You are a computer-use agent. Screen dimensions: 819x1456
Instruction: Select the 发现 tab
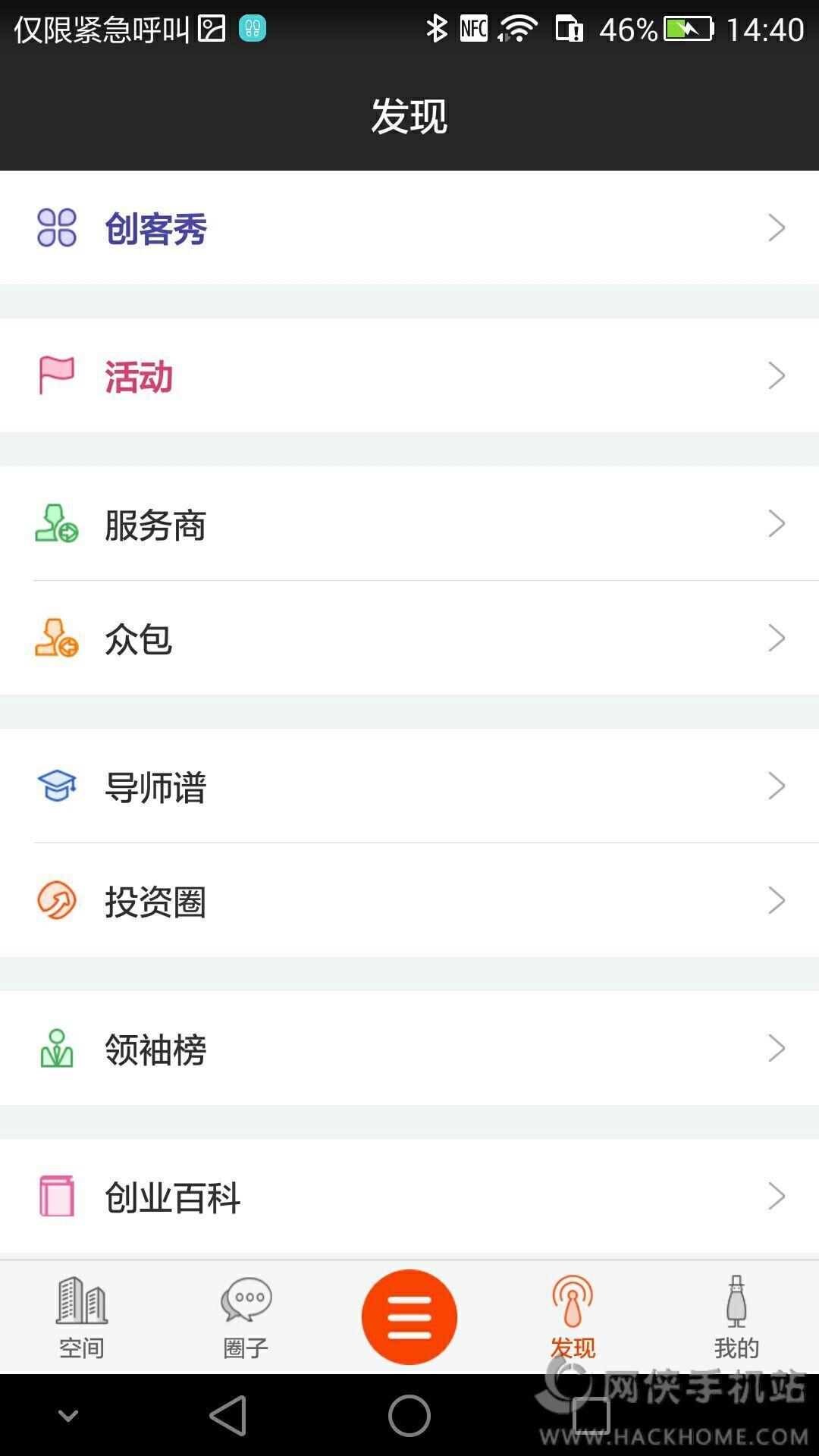(573, 1317)
